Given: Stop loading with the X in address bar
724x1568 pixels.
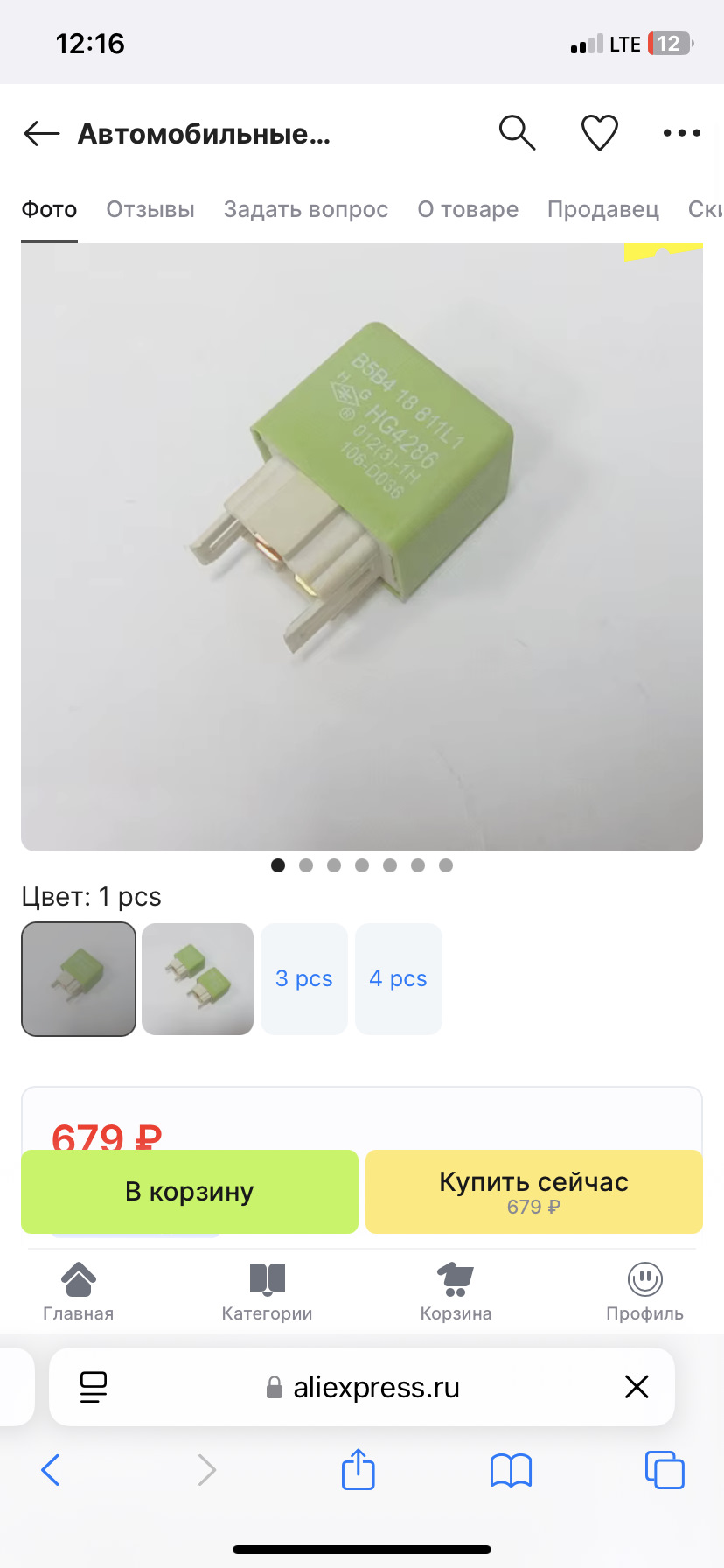Looking at the screenshot, I should (x=637, y=1386).
